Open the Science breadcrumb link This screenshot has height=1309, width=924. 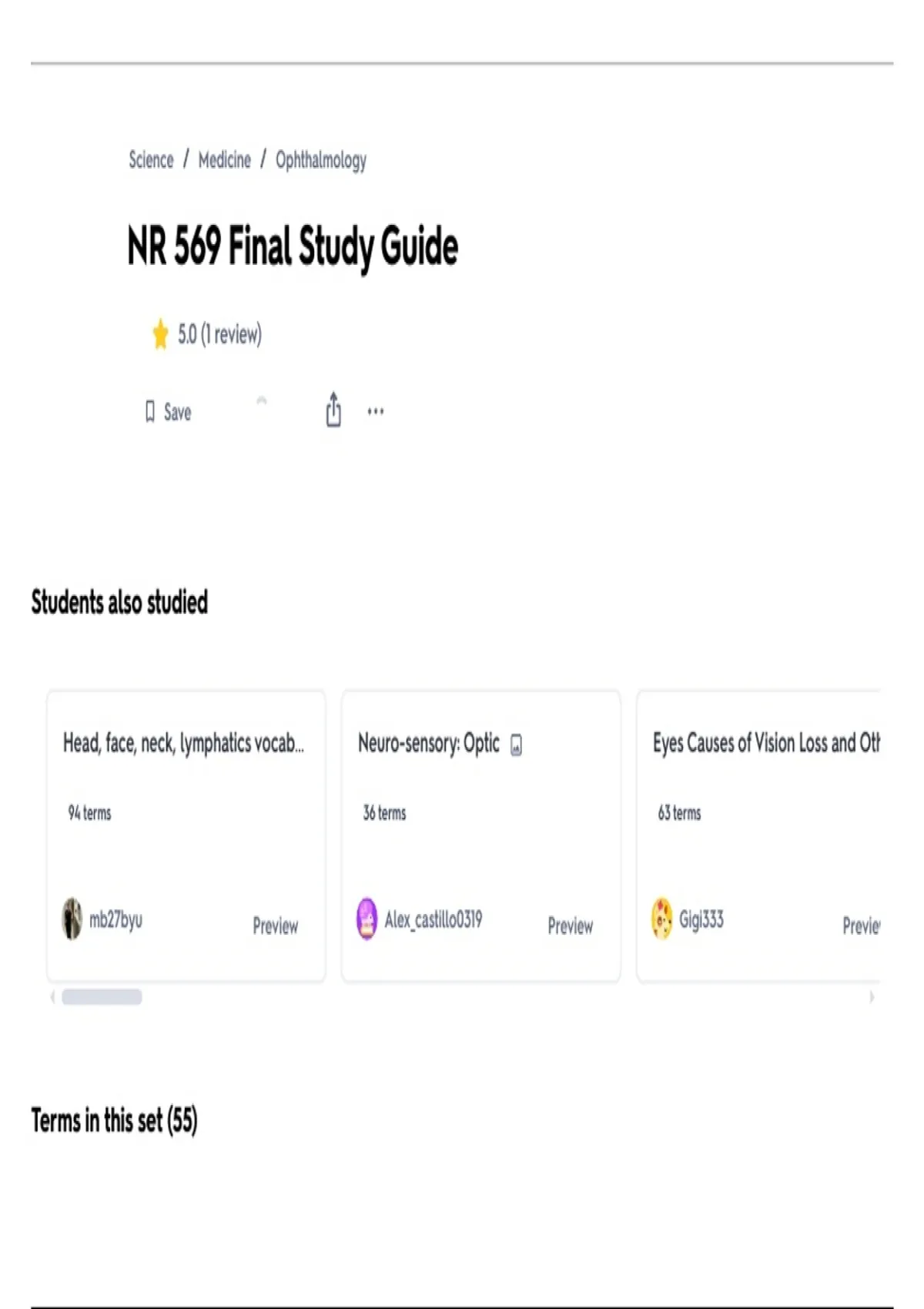tap(151, 160)
